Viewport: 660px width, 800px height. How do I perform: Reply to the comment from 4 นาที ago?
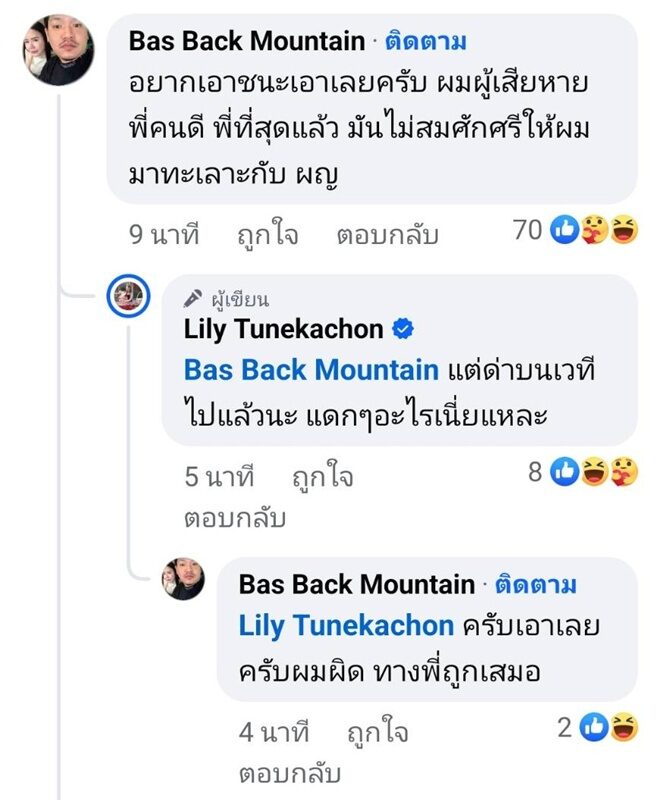[290, 775]
